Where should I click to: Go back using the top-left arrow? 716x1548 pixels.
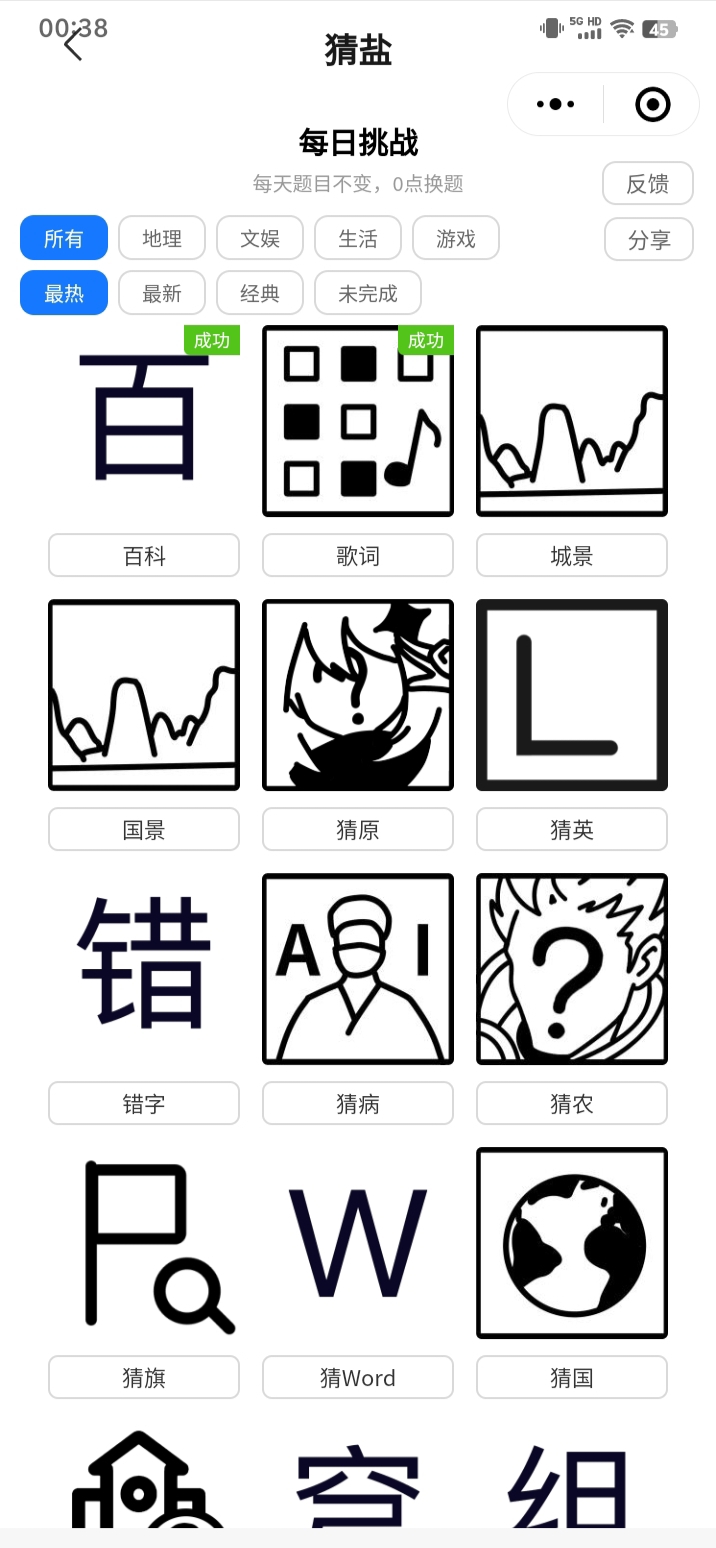pyautogui.click(x=73, y=44)
